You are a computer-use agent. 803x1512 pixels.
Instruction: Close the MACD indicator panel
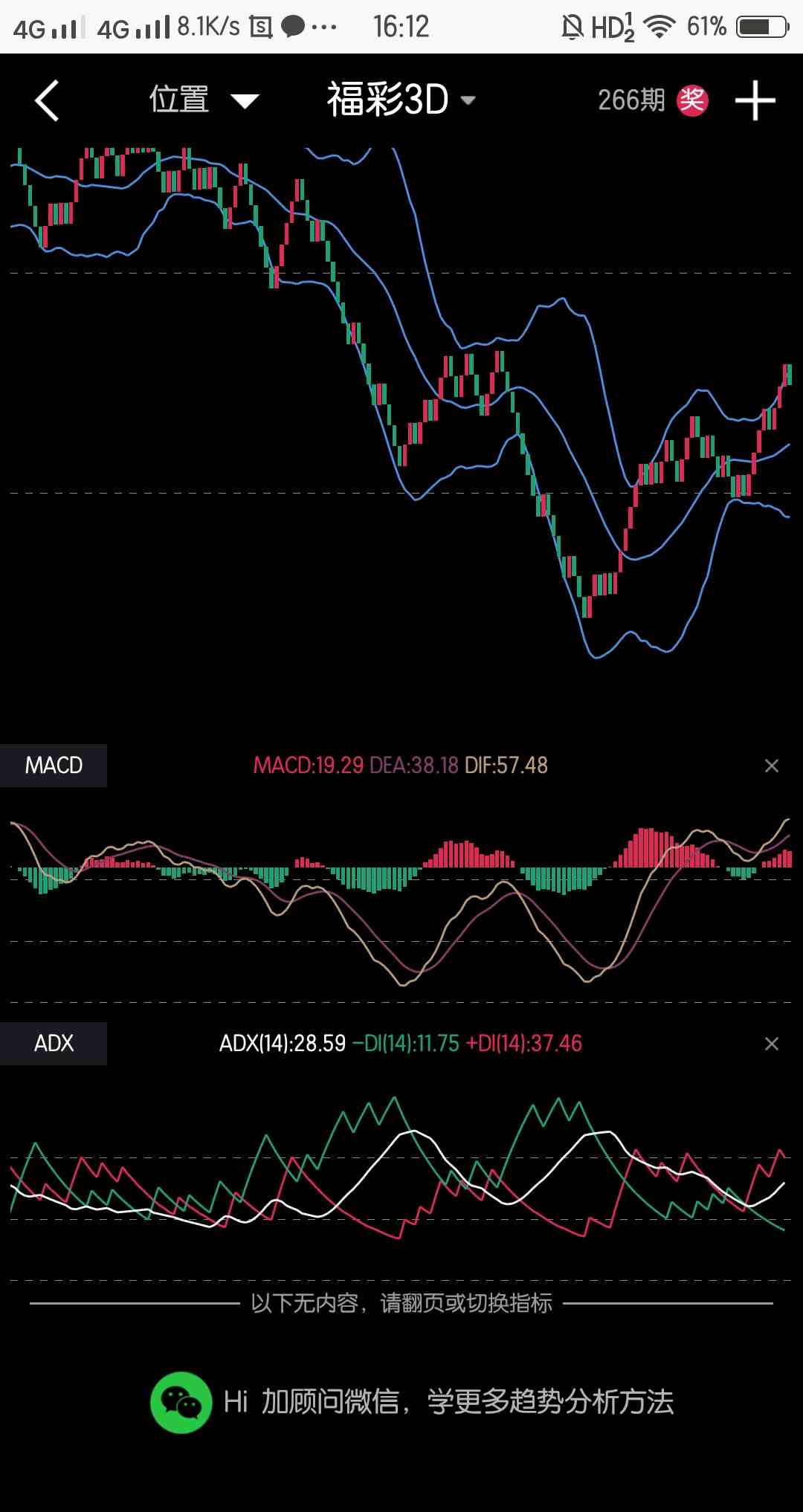tap(772, 766)
